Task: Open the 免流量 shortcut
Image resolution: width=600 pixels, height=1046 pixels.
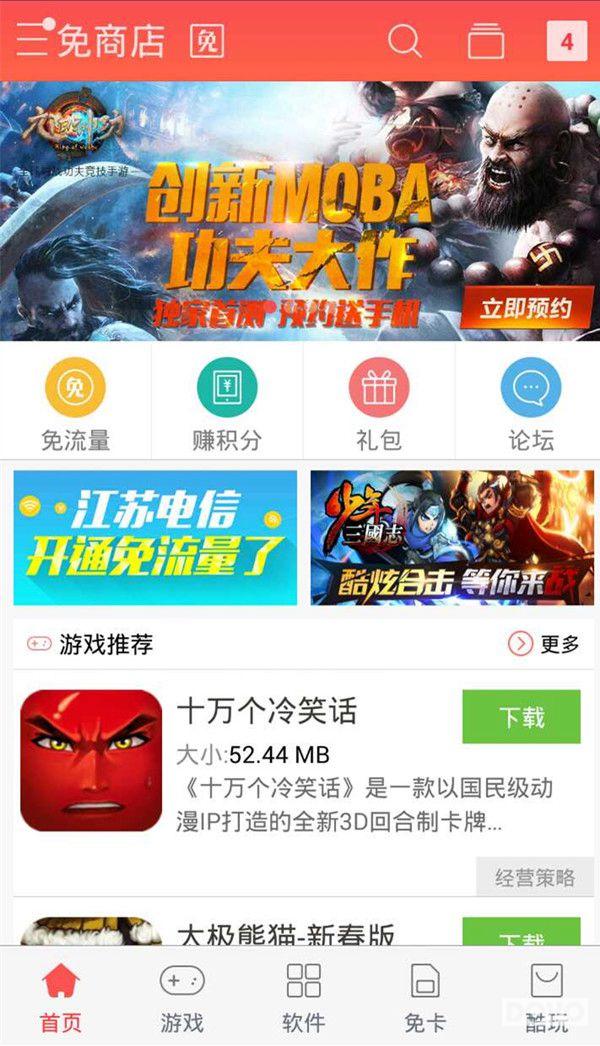Action: point(75,404)
